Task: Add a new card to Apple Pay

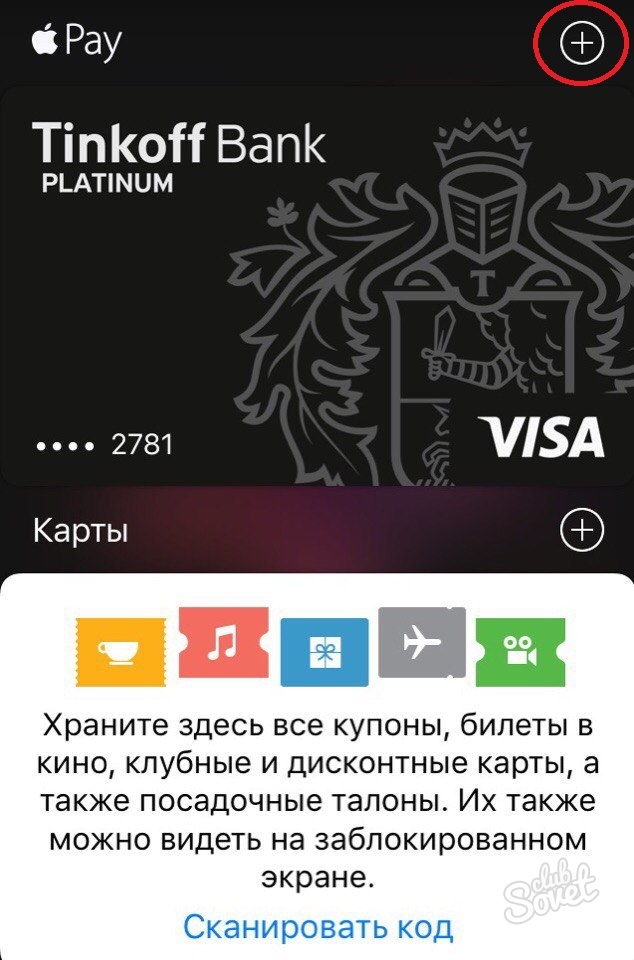Action: (x=582, y=44)
